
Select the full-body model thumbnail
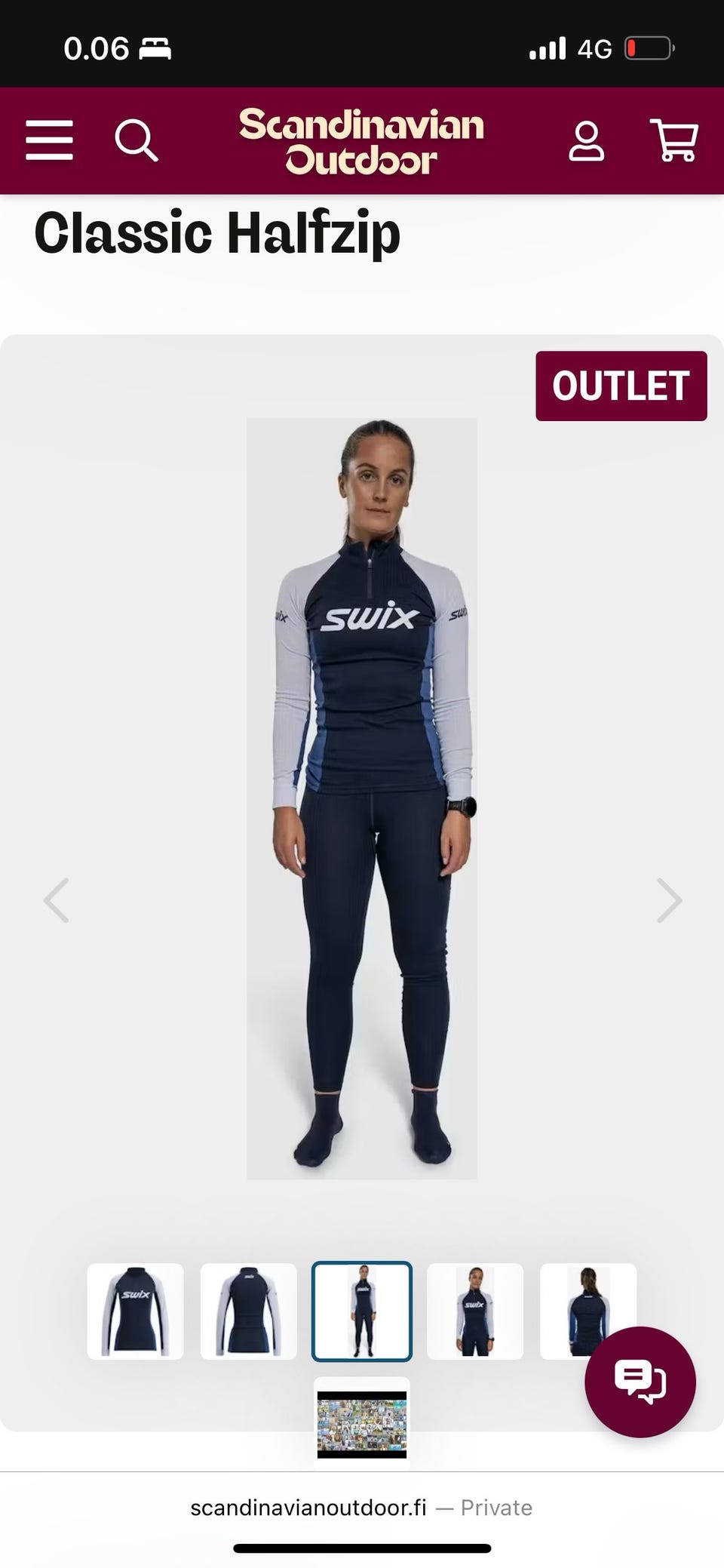coord(362,1311)
